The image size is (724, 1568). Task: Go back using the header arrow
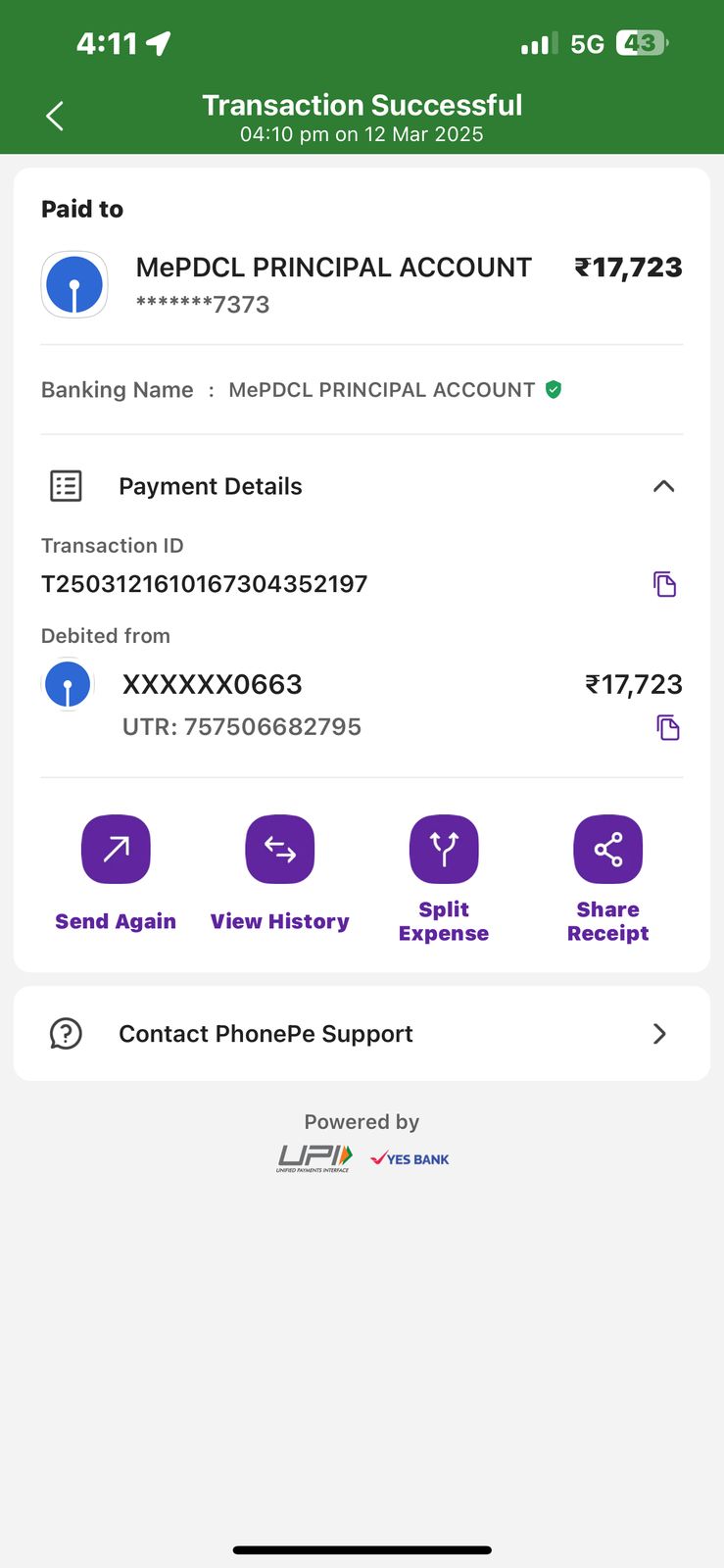(55, 116)
